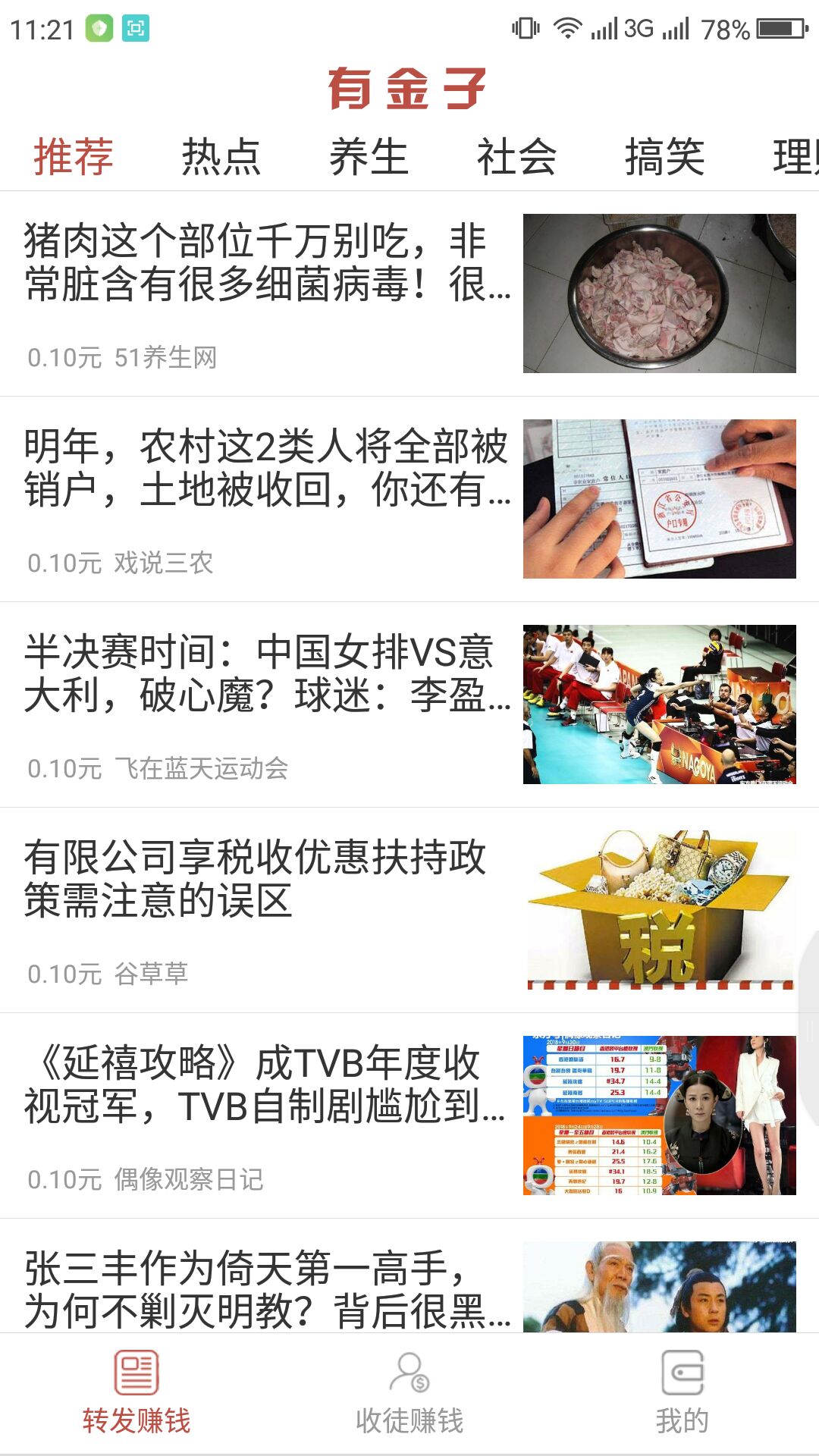Read the 农村这2类人将全部被销户 article

tap(268, 468)
